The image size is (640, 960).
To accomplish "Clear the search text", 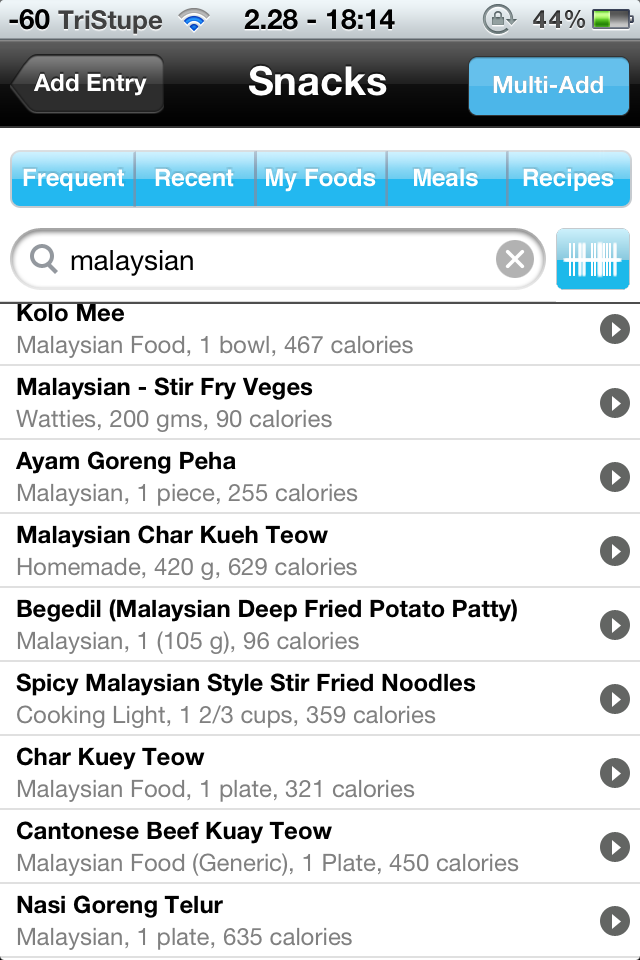I will click(514, 261).
